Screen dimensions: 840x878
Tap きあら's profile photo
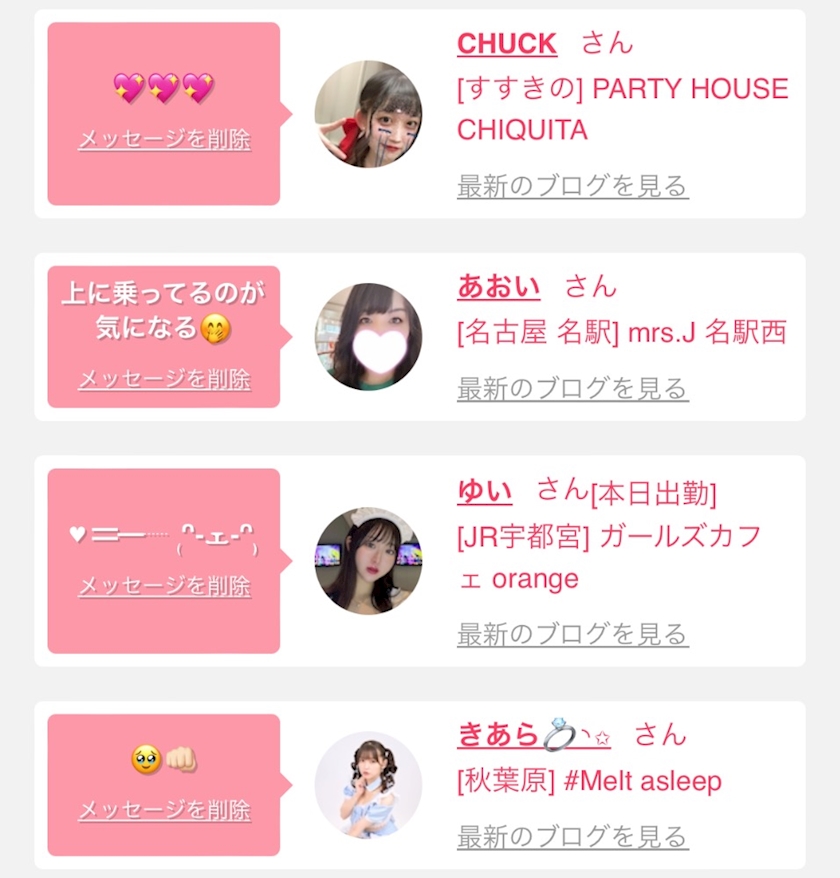[368, 784]
